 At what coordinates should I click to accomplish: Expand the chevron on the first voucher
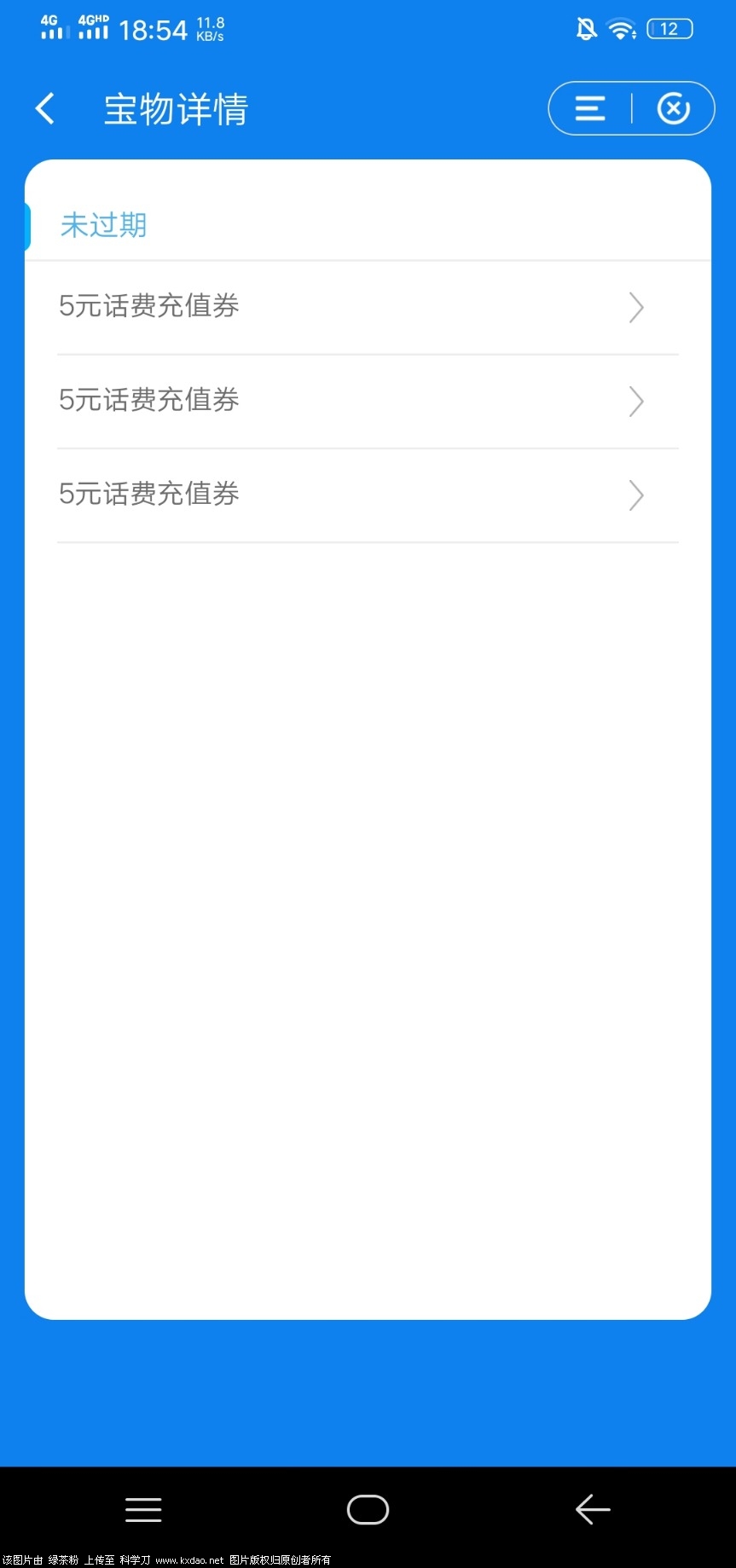(x=635, y=308)
